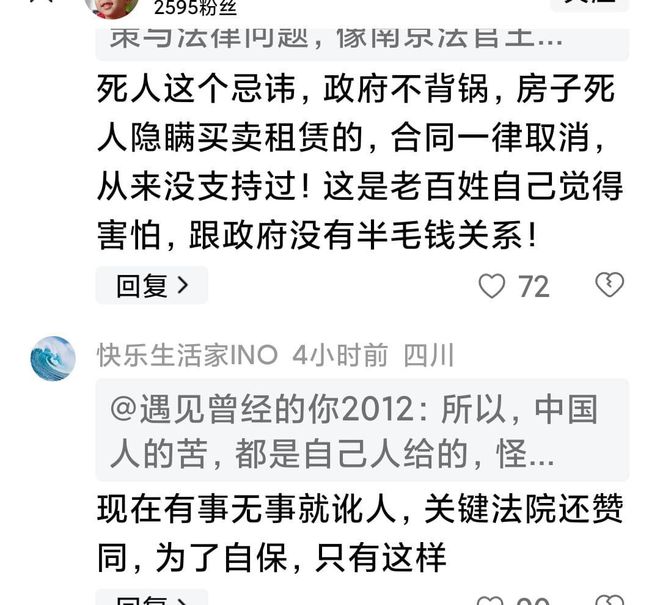This screenshot has width=660, height=605.
Task: Dislike the comment about 死人这个忌讳
Action: click(x=609, y=286)
